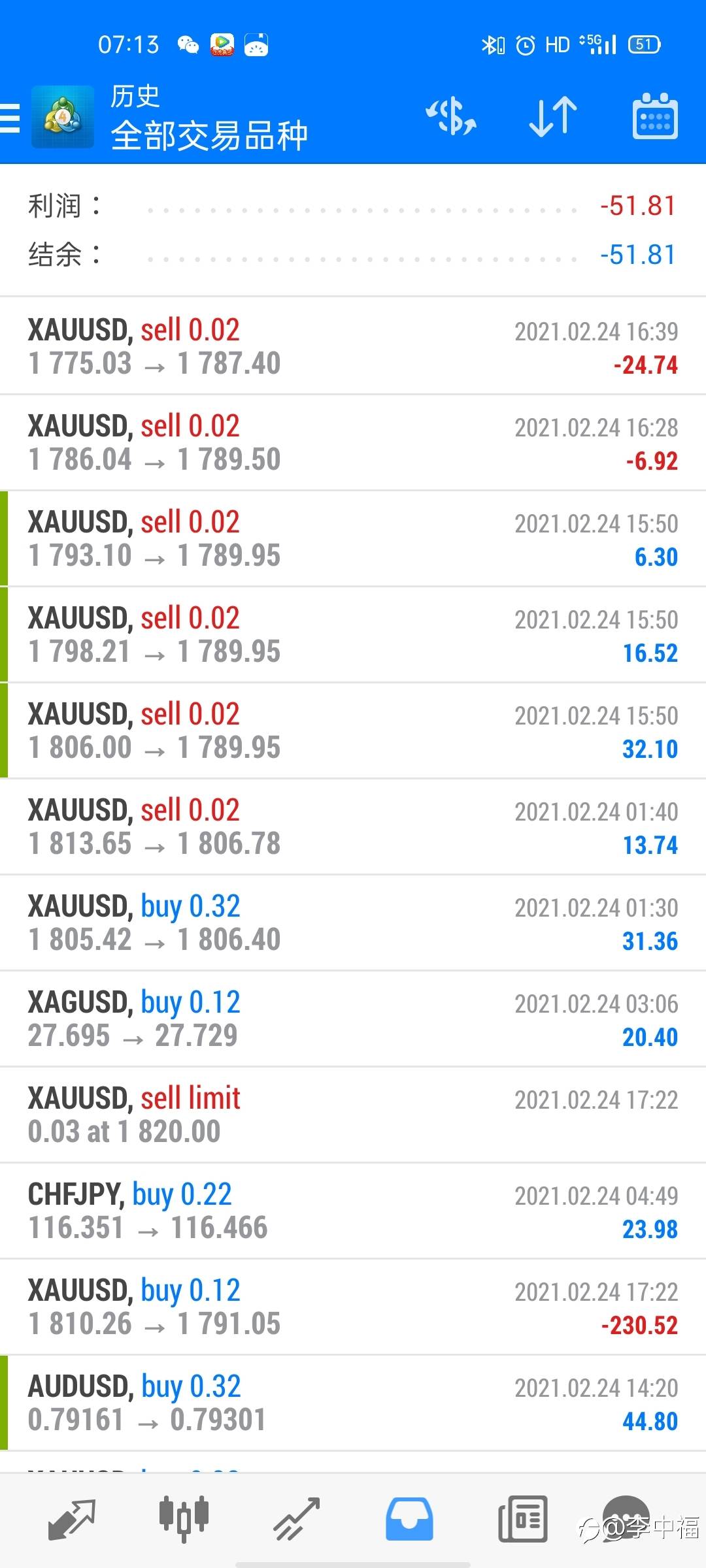The width and height of the screenshot is (706, 1568).
Task: Switch to the Trade tab
Action: point(297,1520)
